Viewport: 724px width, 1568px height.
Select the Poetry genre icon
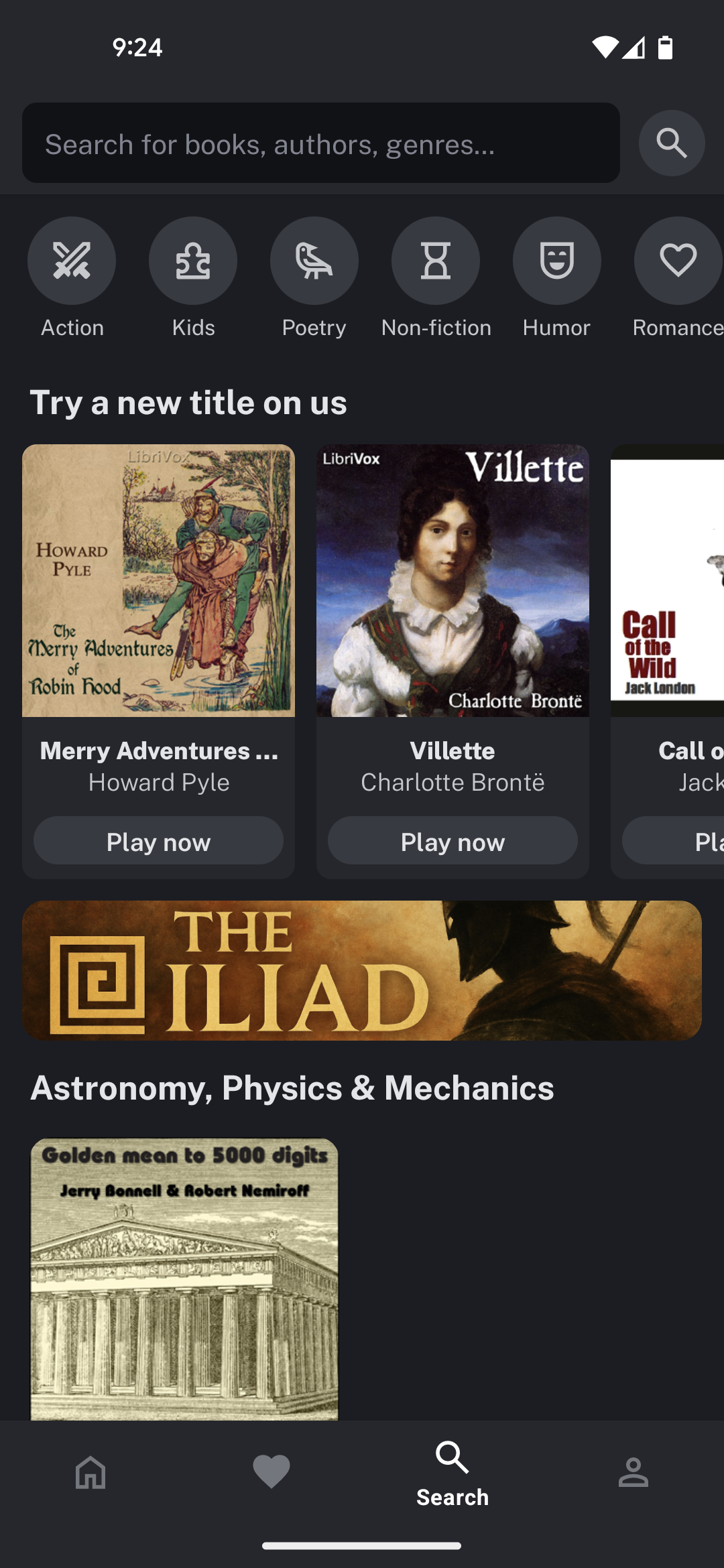314,261
